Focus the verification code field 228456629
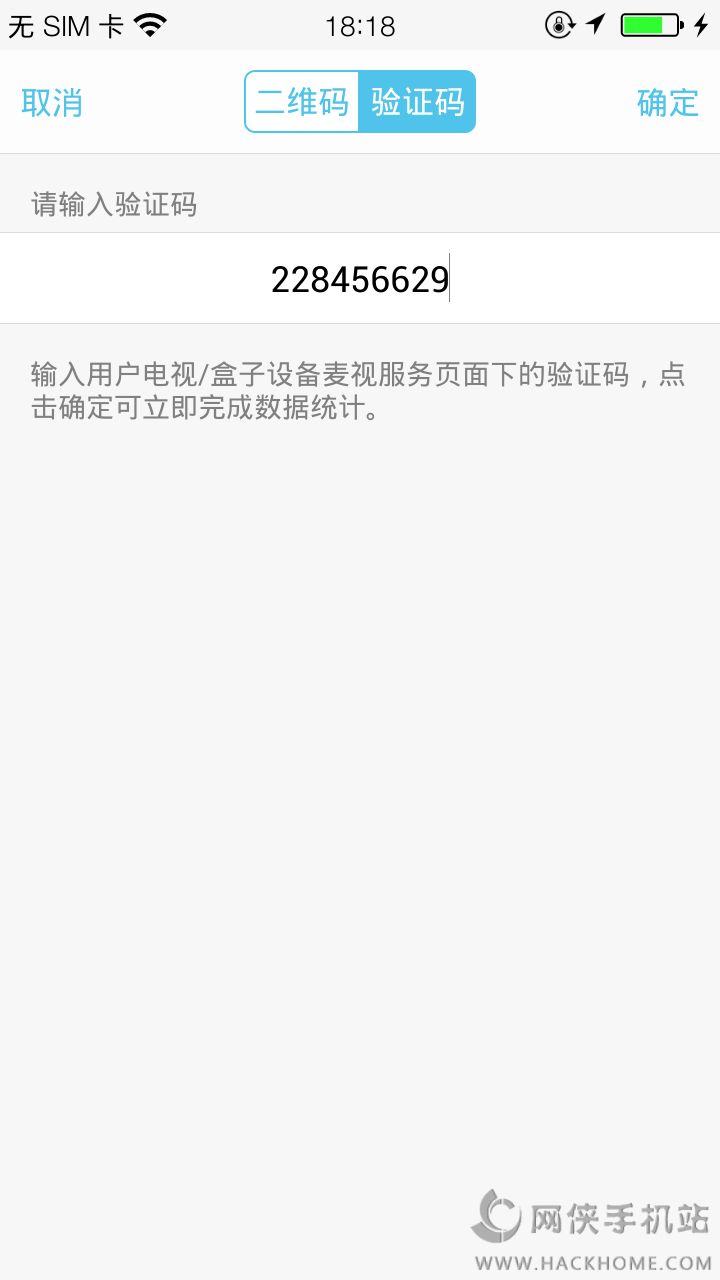Viewport: 720px width, 1280px height. (360, 279)
